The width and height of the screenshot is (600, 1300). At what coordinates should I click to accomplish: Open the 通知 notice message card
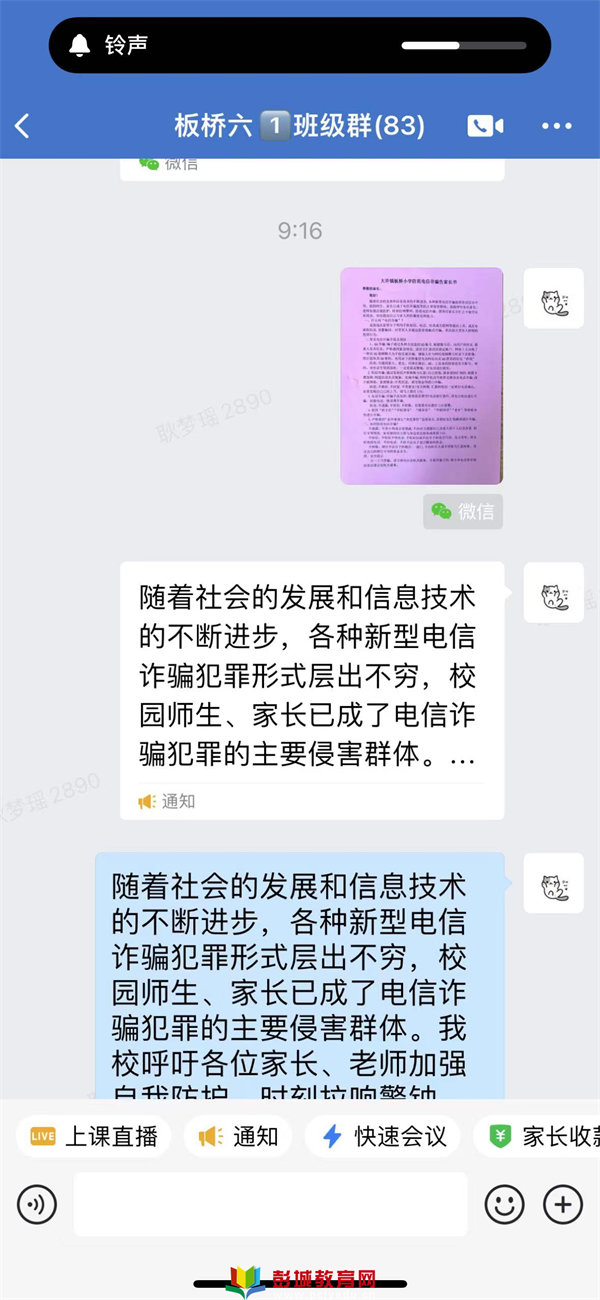click(312, 690)
